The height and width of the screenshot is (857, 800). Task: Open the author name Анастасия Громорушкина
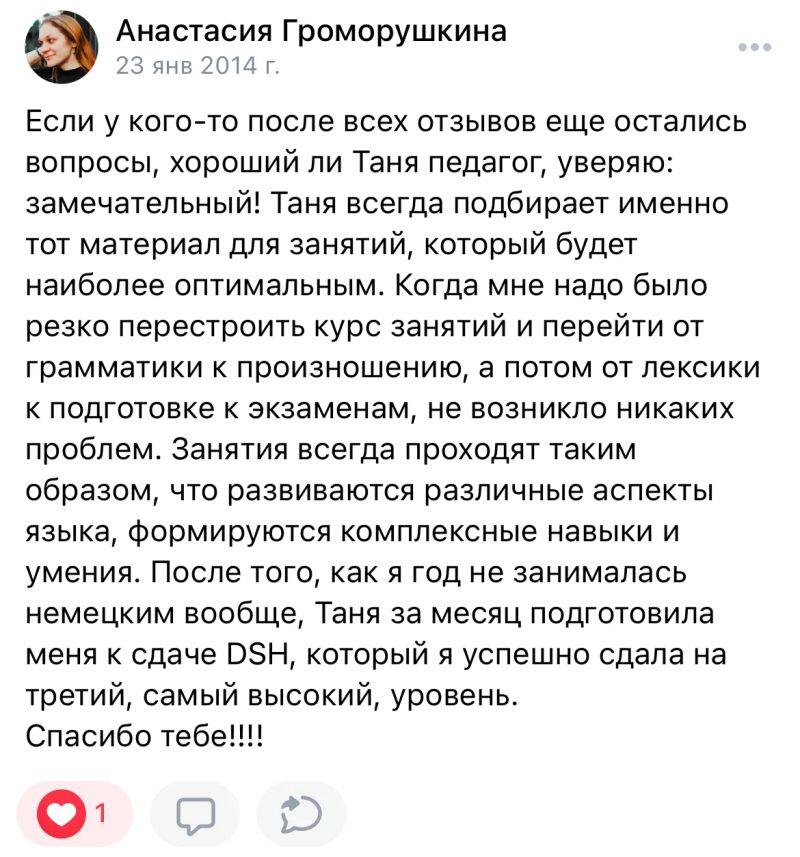(x=312, y=31)
